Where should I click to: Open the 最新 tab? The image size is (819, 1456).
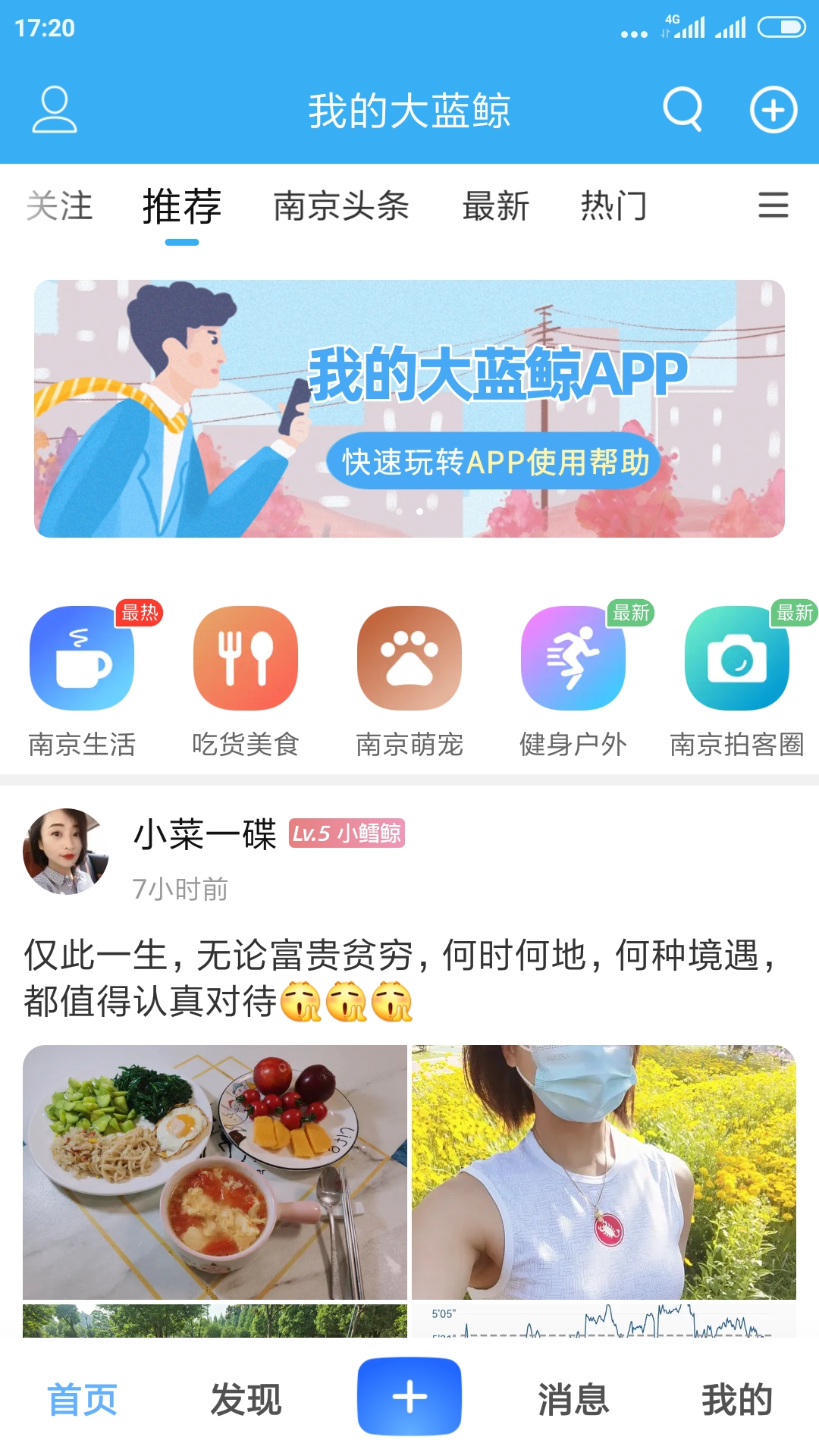pos(494,206)
